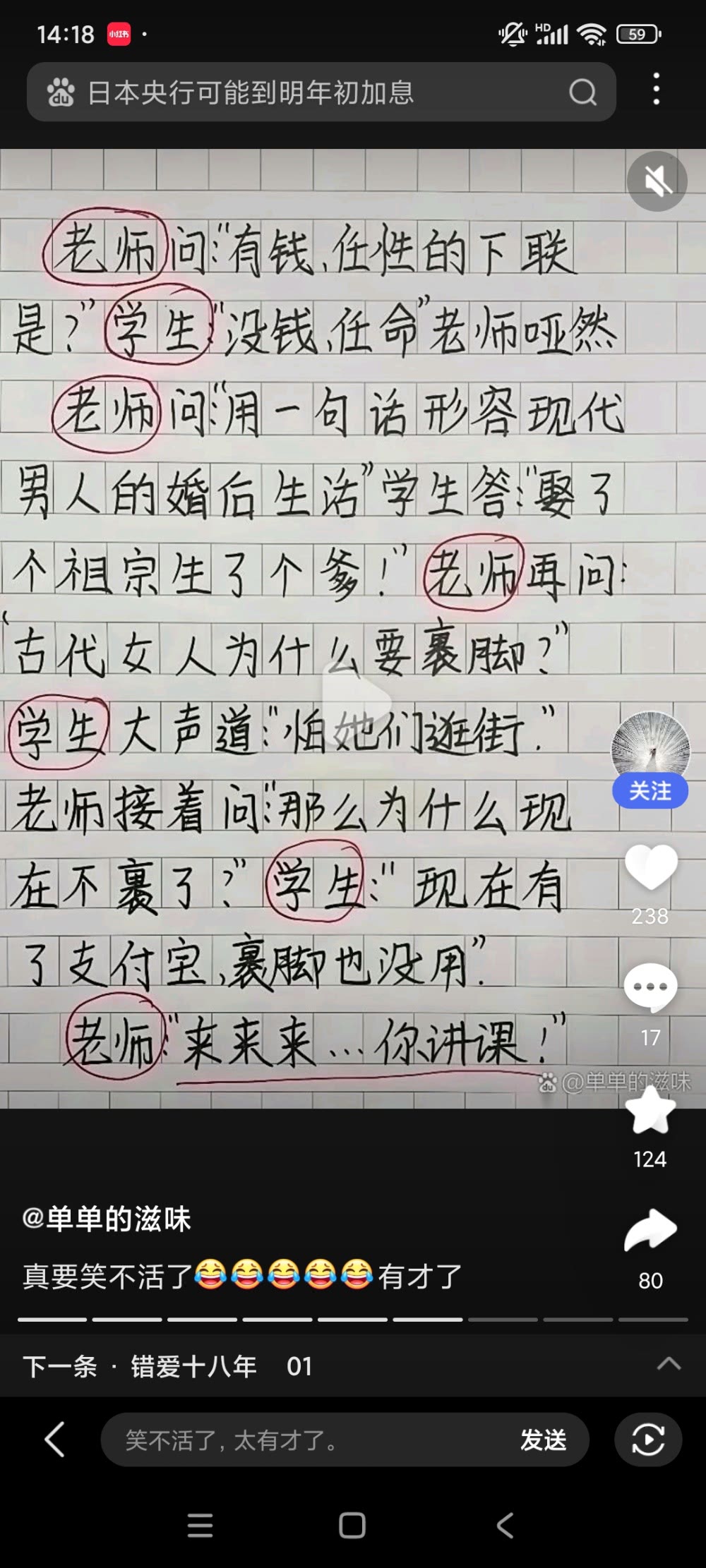Tap the circular replay icon beside comment box

pyautogui.click(x=647, y=1440)
